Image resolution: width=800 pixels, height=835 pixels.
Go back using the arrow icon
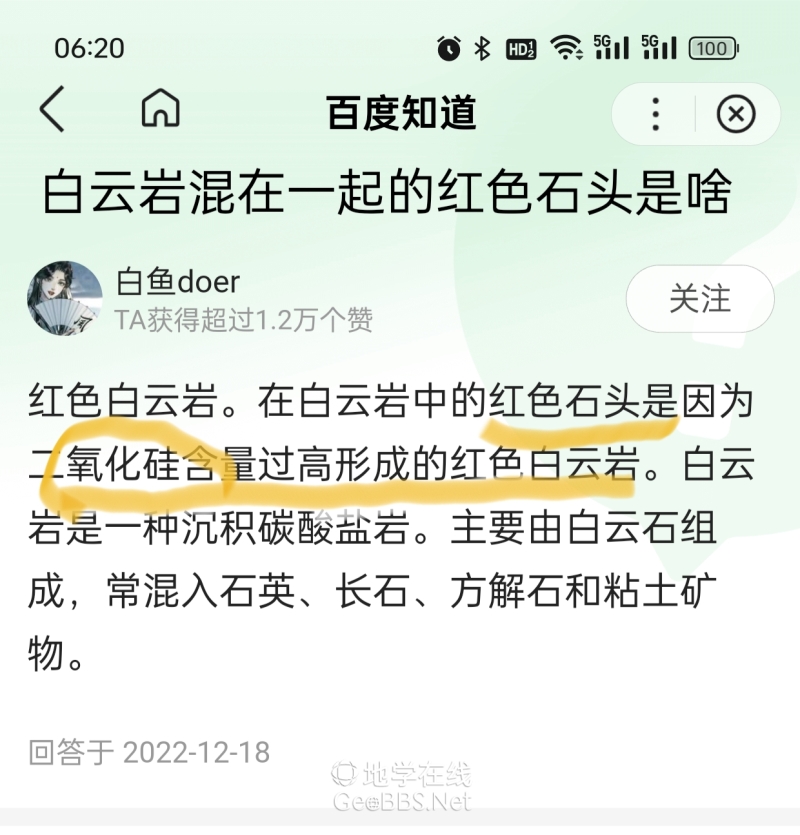[x=52, y=110]
